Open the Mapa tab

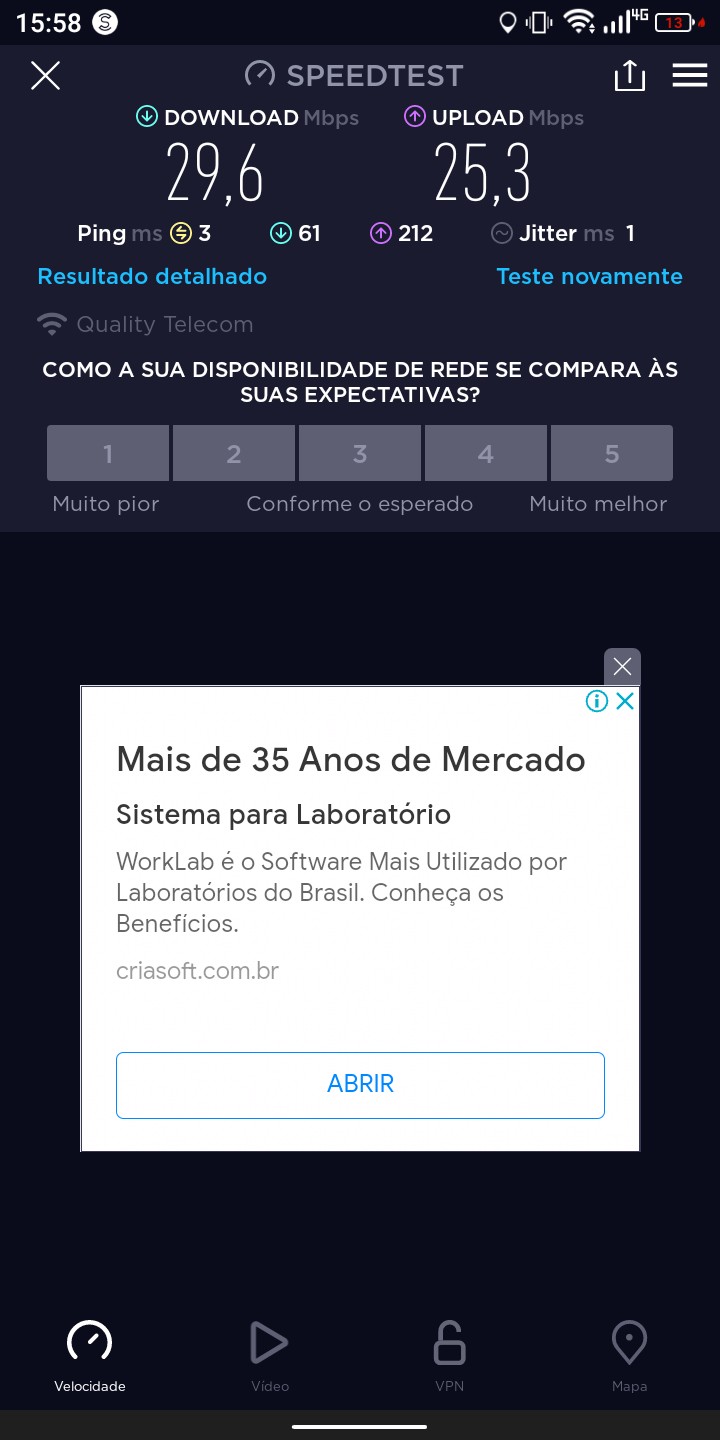pos(629,1355)
